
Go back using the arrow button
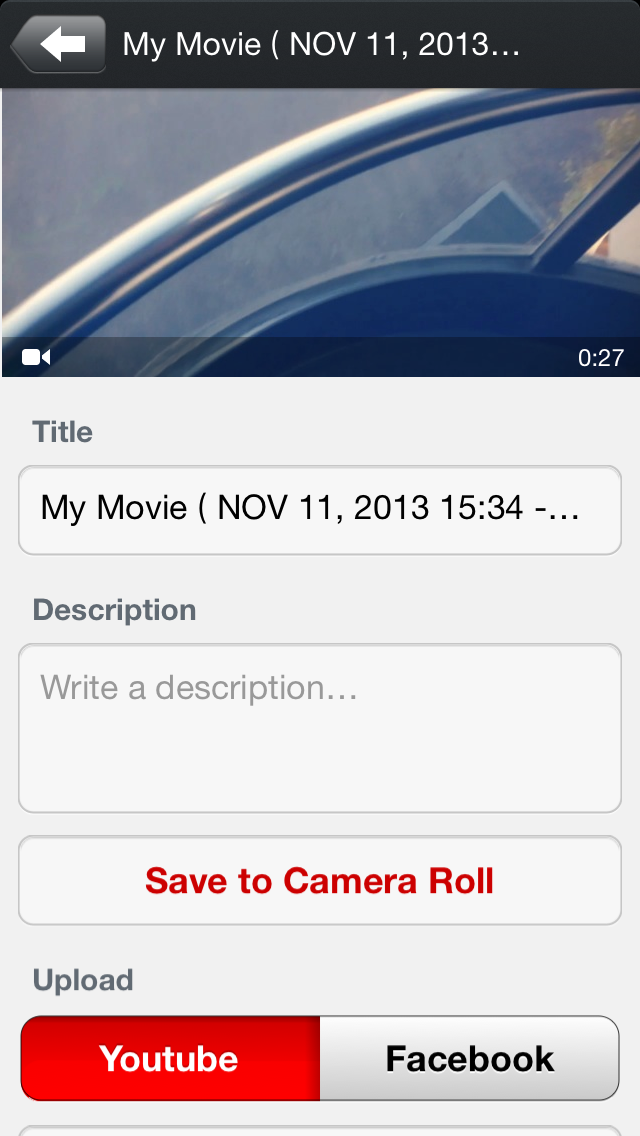pos(59,44)
